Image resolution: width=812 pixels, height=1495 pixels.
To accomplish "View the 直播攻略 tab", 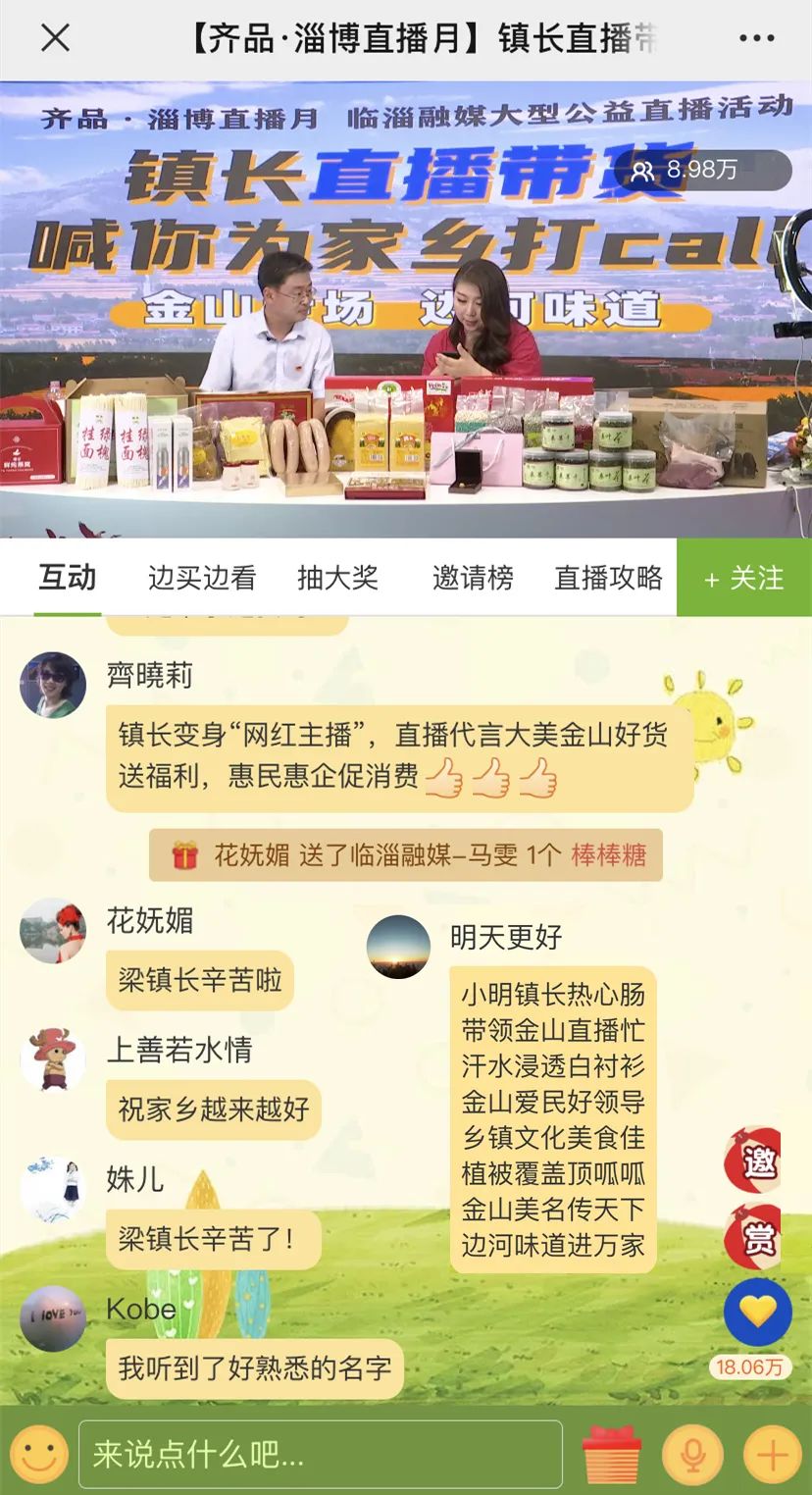I will (x=609, y=579).
